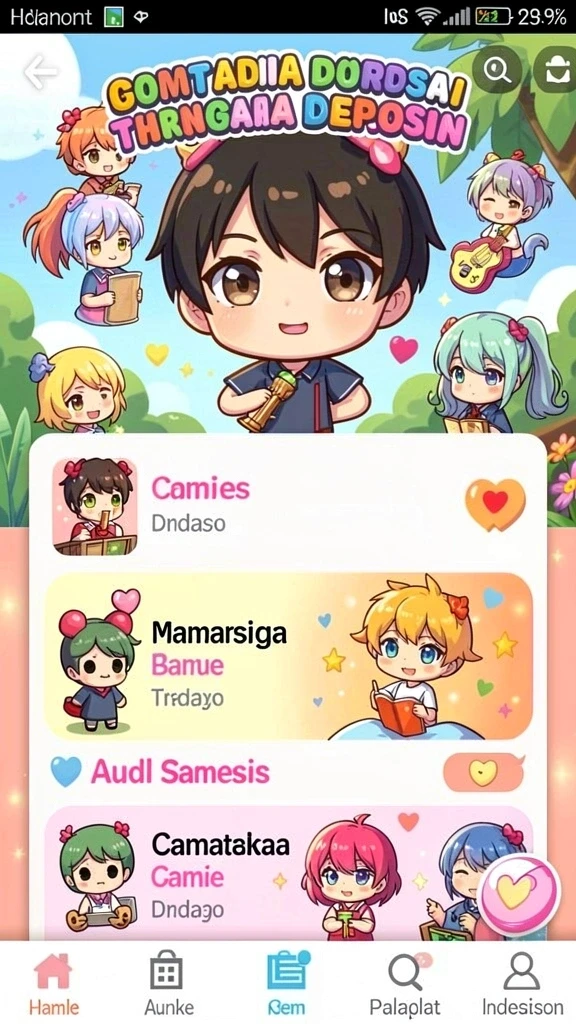Open the Camies Dndaso row

[288, 505]
